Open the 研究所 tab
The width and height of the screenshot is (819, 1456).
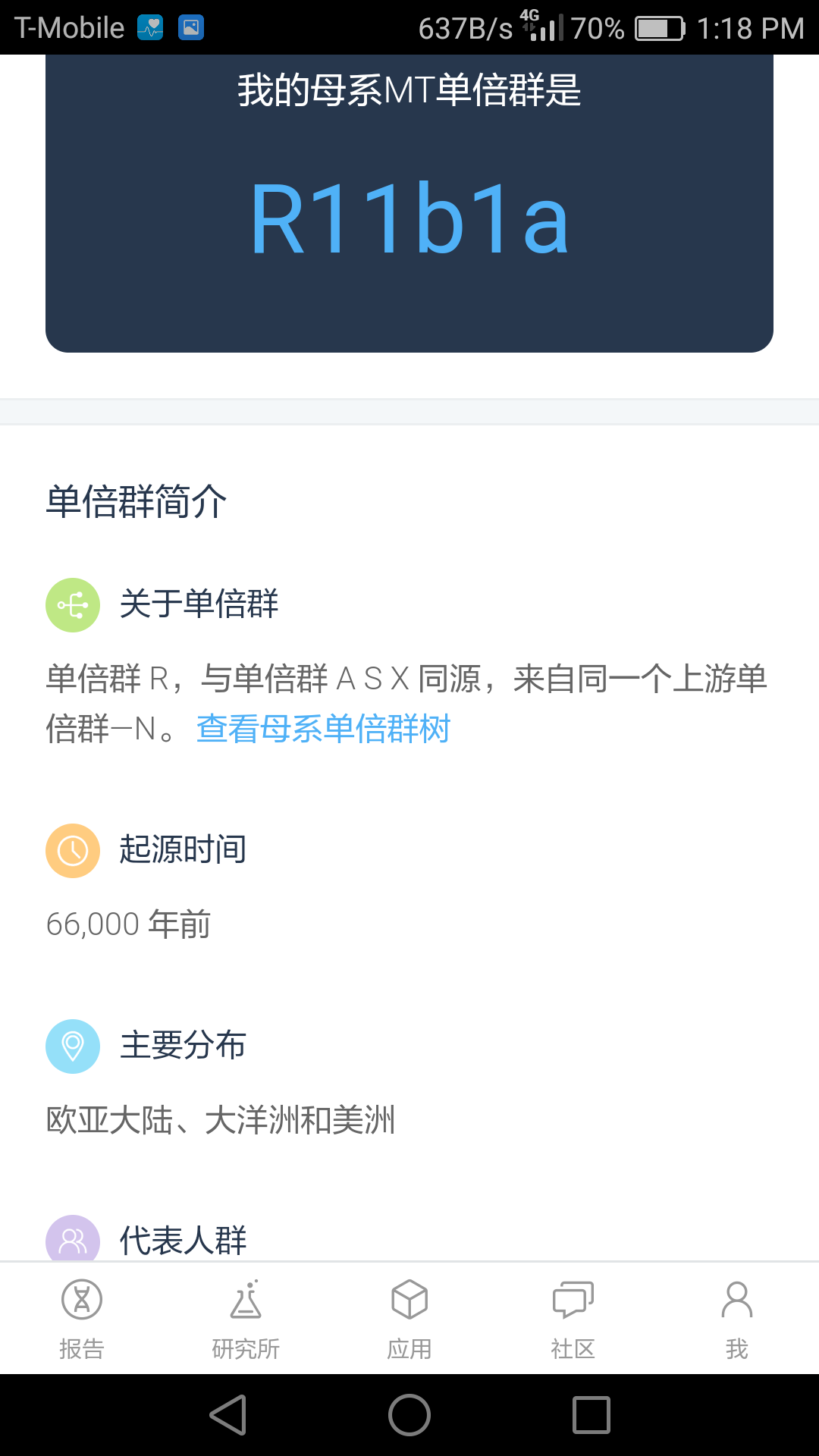[x=246, y=1319]
